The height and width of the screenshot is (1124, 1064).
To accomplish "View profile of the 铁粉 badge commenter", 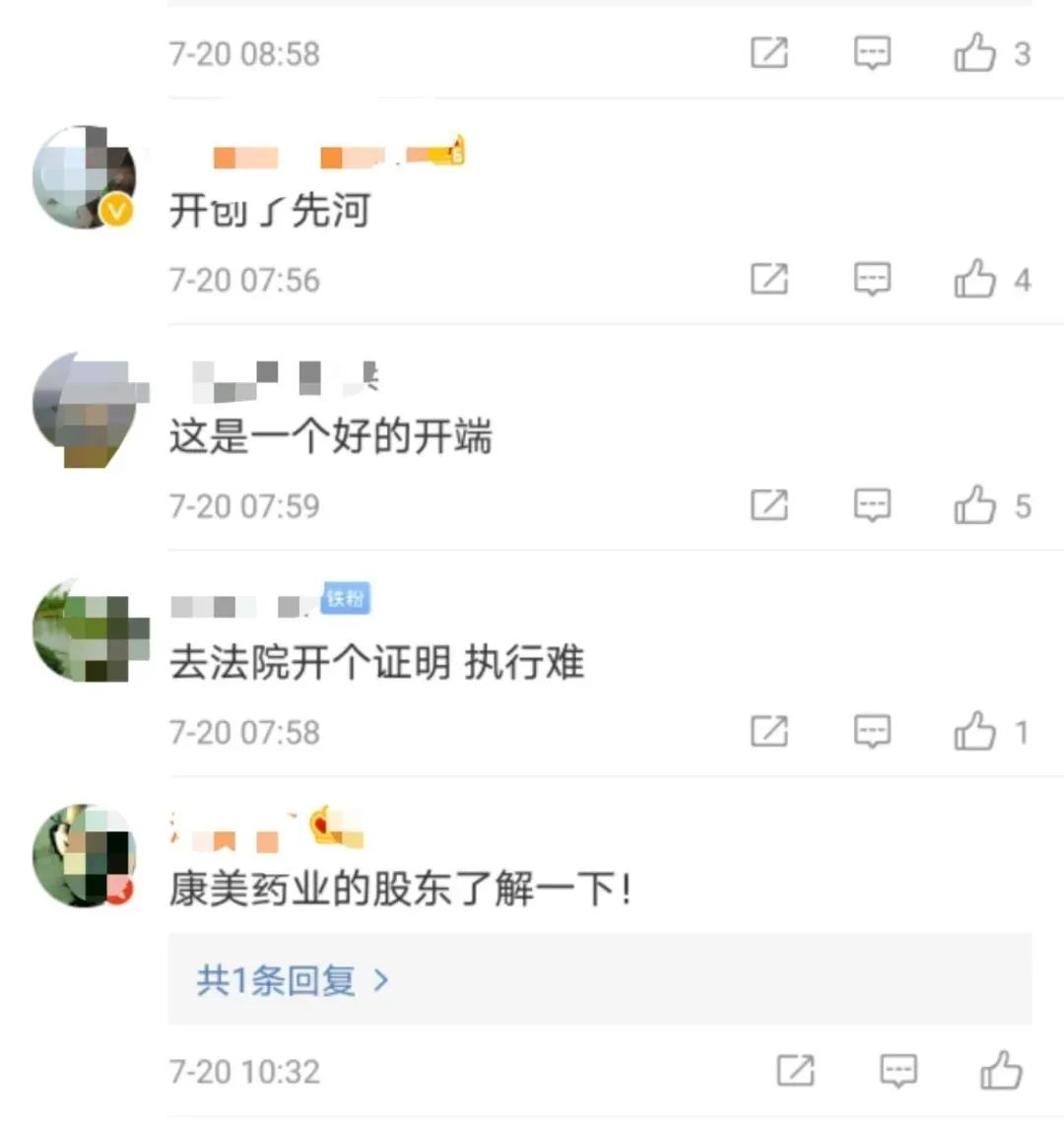I will pos(87,632).
